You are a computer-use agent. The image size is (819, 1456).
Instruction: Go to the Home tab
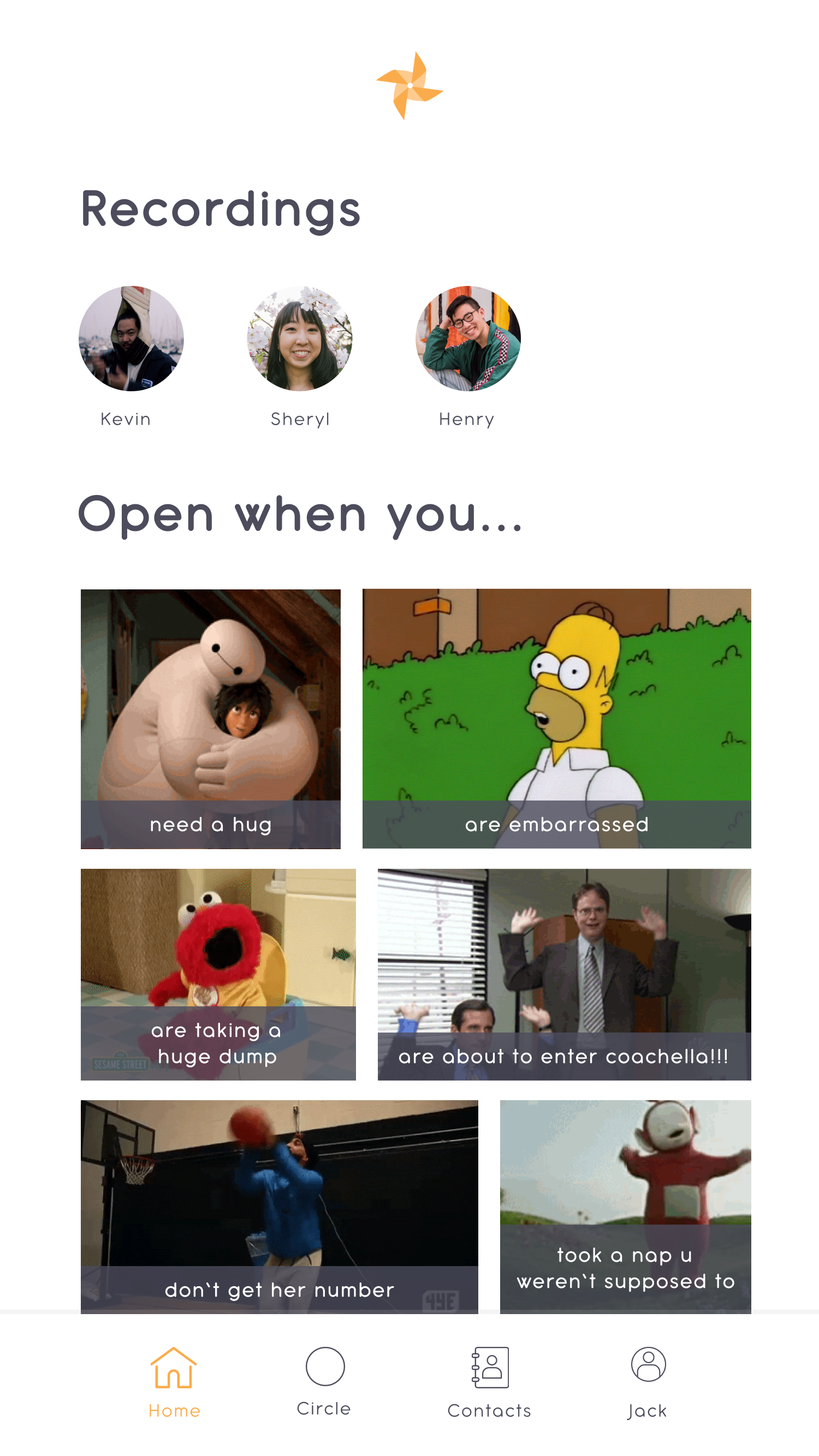pyautogui.click(x=174, y=1380)
